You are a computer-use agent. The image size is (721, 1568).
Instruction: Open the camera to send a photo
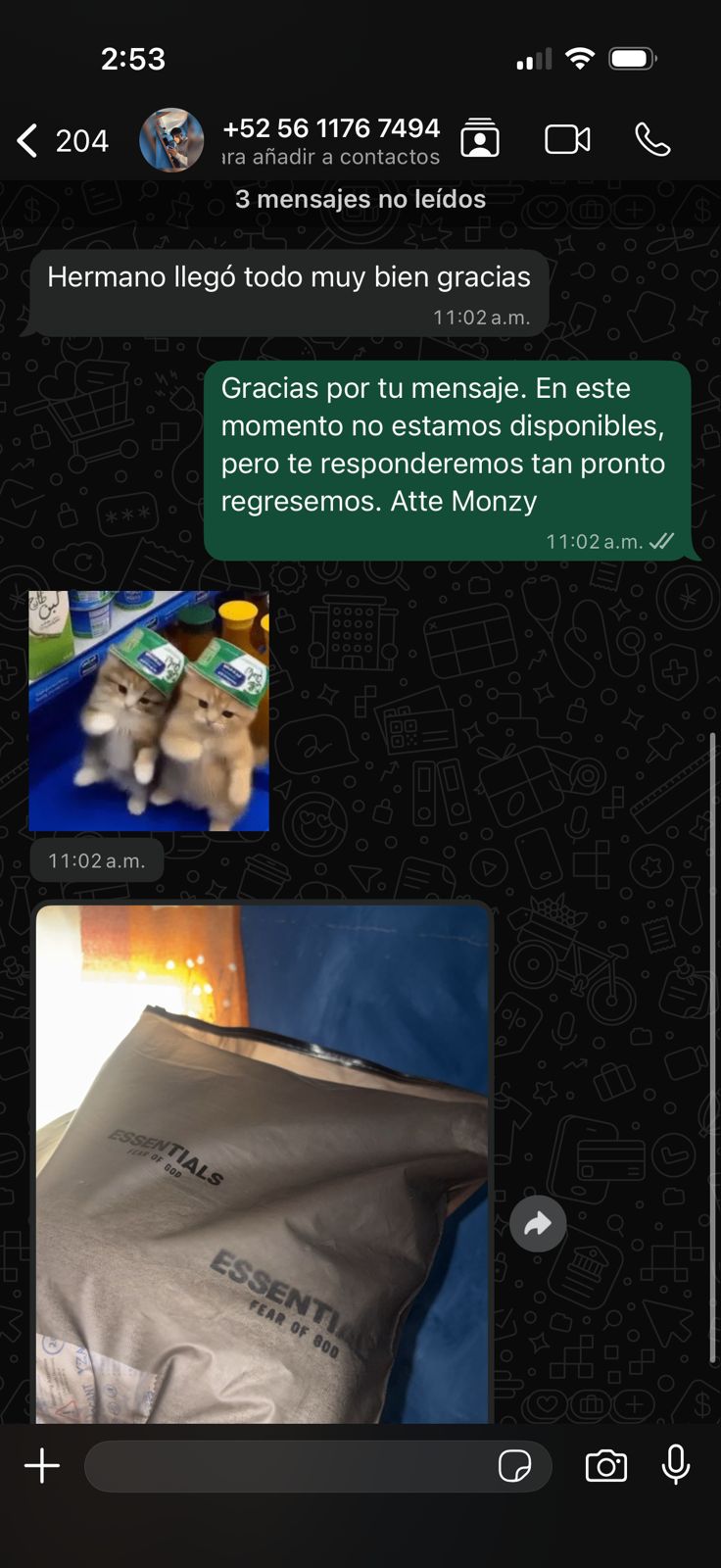606,1466
